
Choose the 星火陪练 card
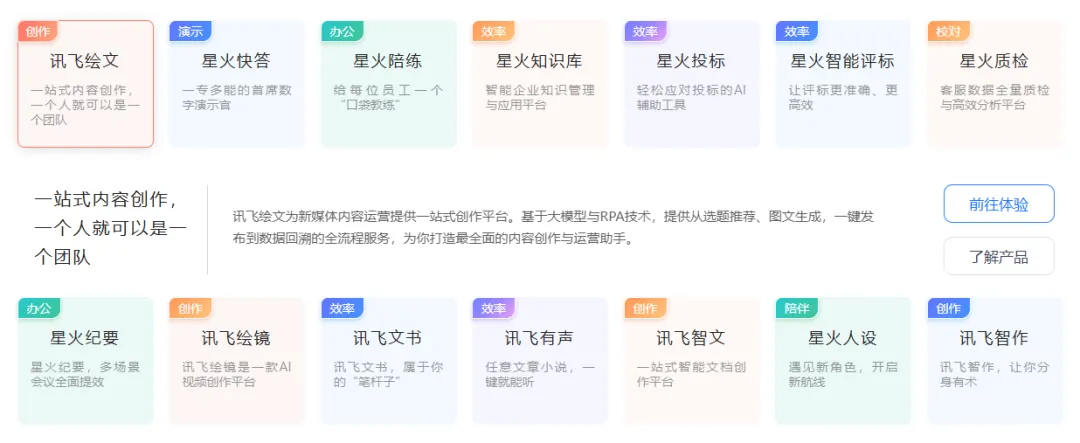pyautogui.click(x=388, y=84)
